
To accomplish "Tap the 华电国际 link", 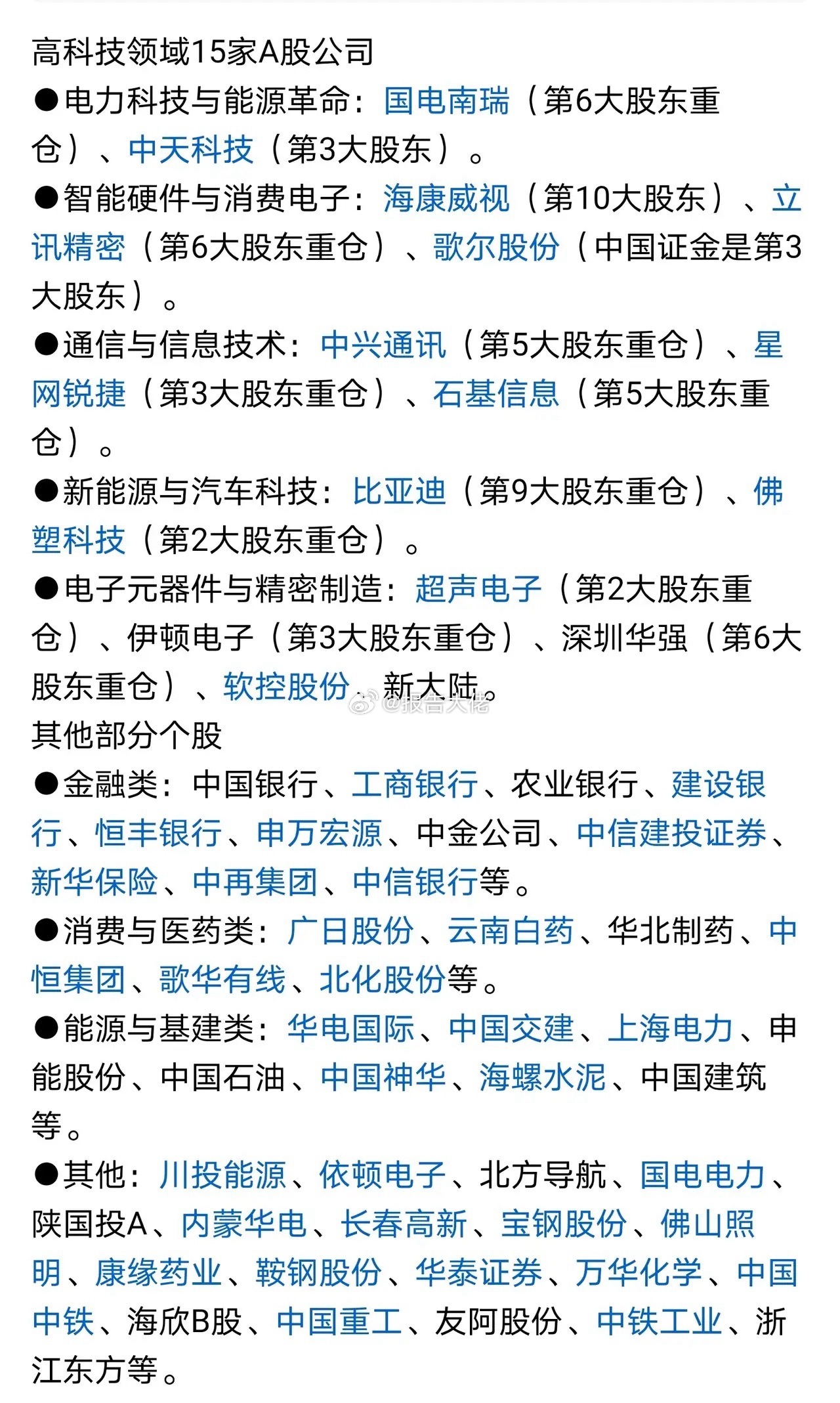I will (351, 1029).
